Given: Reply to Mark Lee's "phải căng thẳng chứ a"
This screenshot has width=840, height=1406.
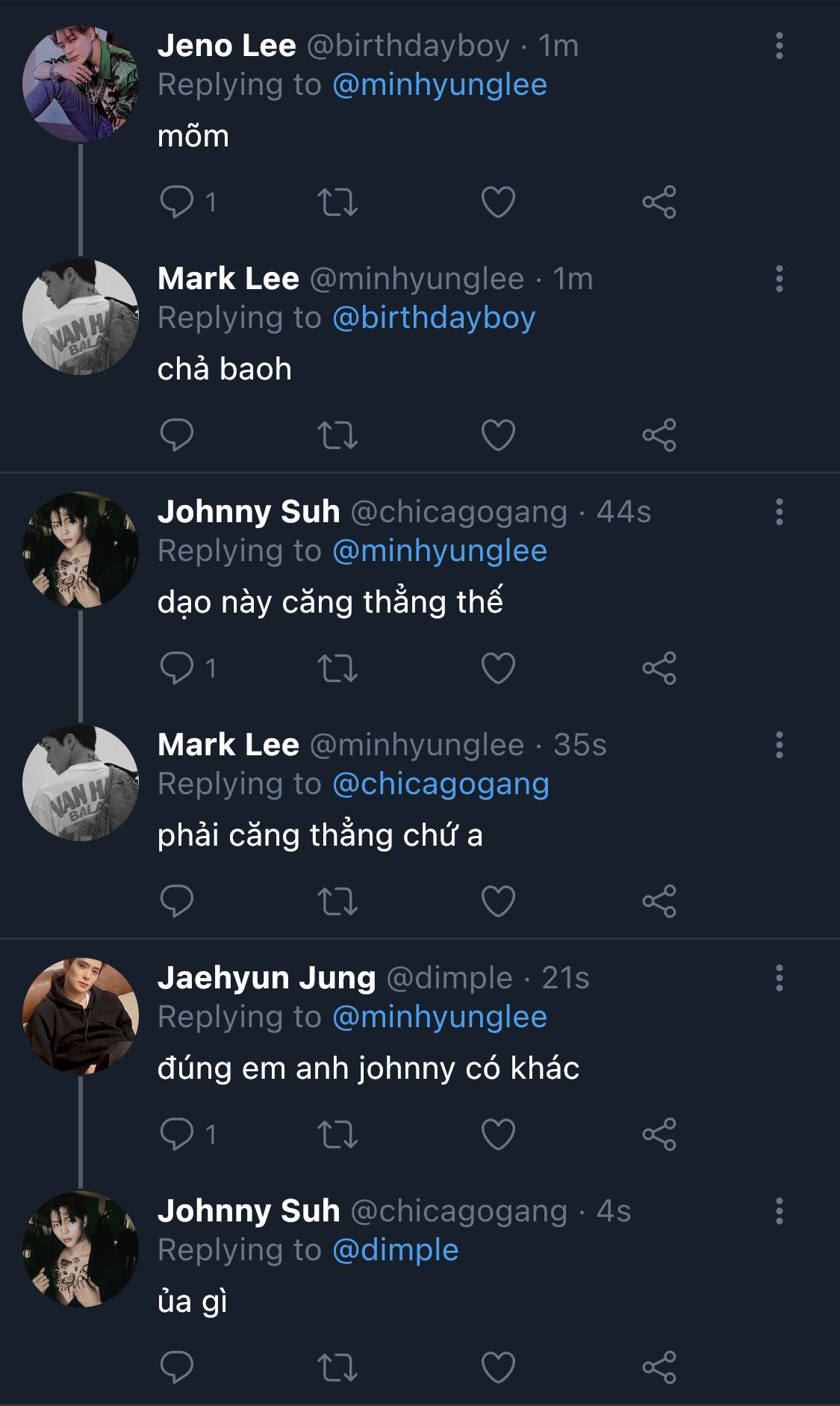Looking at the screenshot, I should pyautogui.click(x=177, y=901).
